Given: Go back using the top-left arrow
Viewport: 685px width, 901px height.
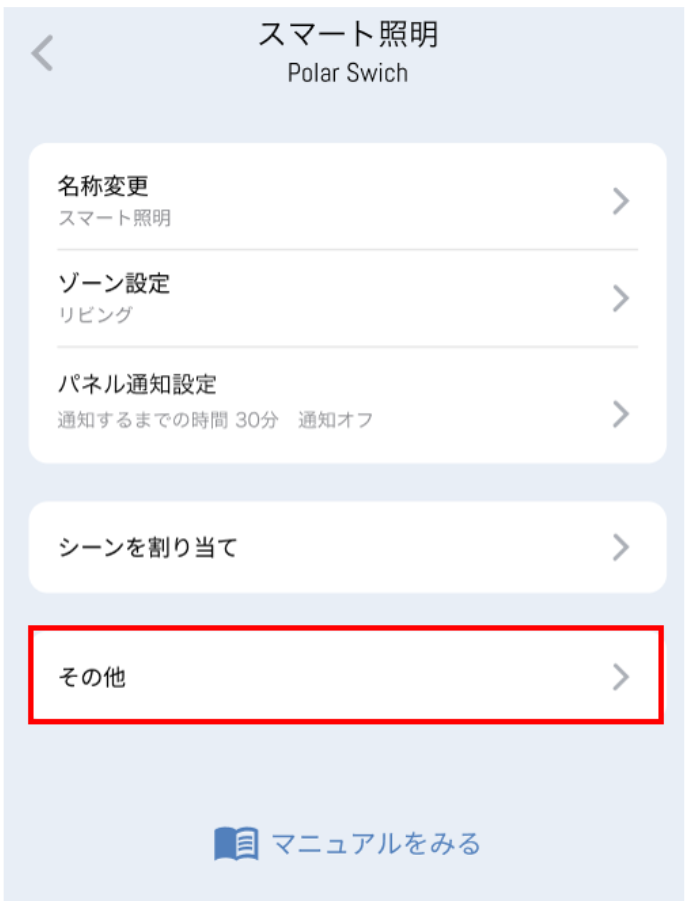Looking at the screenshot, I should [42, 53].
